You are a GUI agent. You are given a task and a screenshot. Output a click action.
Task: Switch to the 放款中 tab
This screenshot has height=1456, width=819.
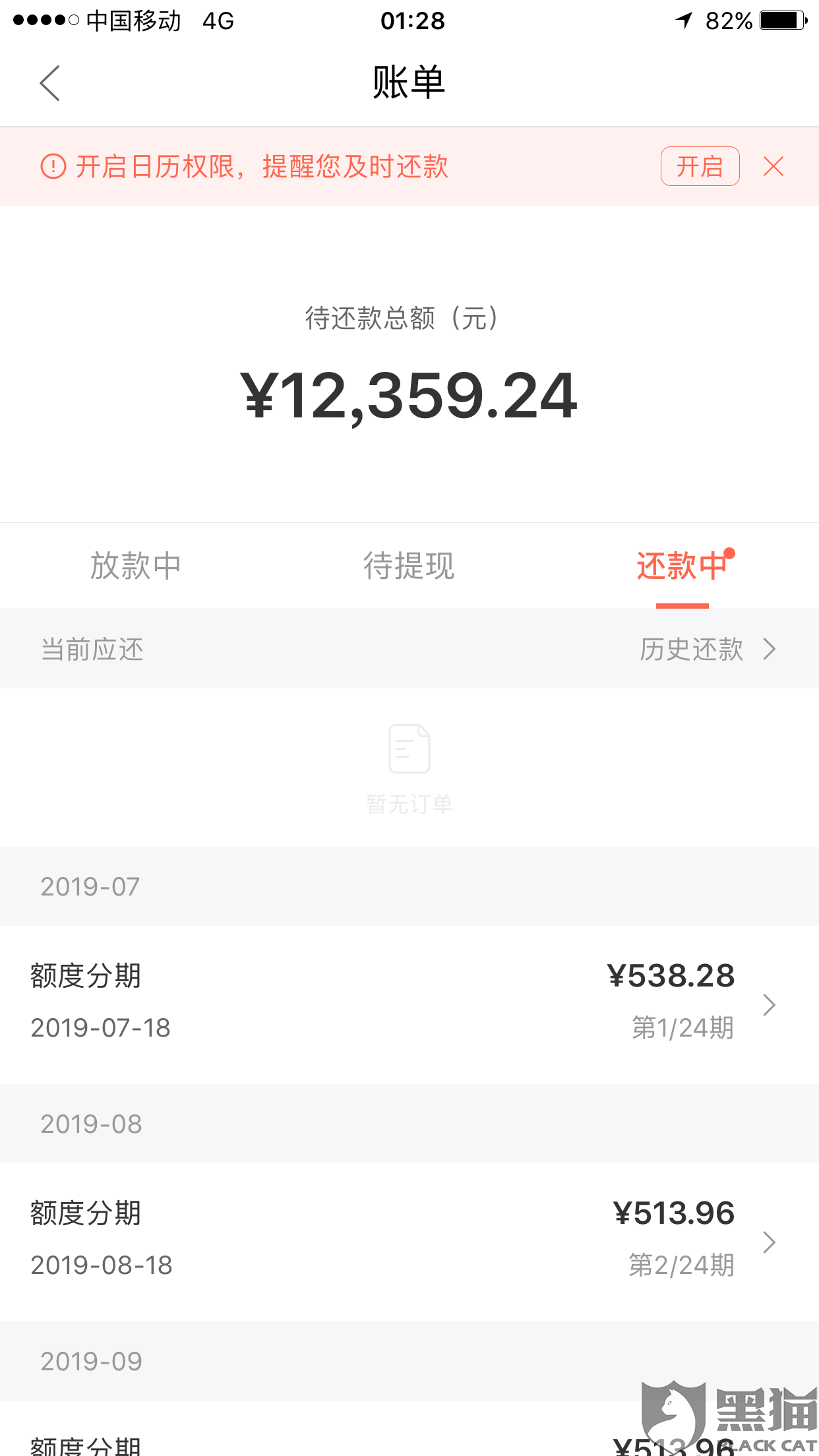(136, 566)
